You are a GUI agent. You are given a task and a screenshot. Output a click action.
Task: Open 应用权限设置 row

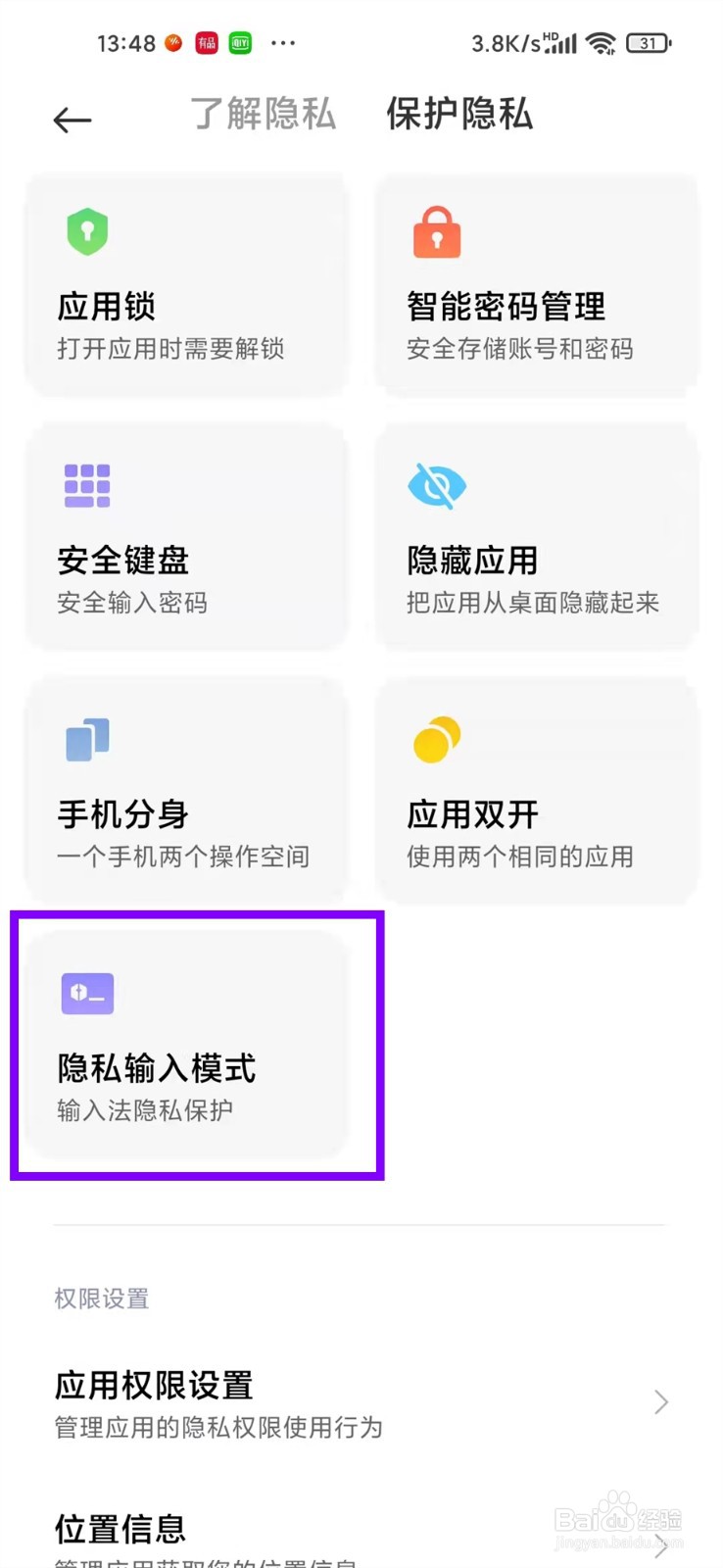(x=361, y=1404)
